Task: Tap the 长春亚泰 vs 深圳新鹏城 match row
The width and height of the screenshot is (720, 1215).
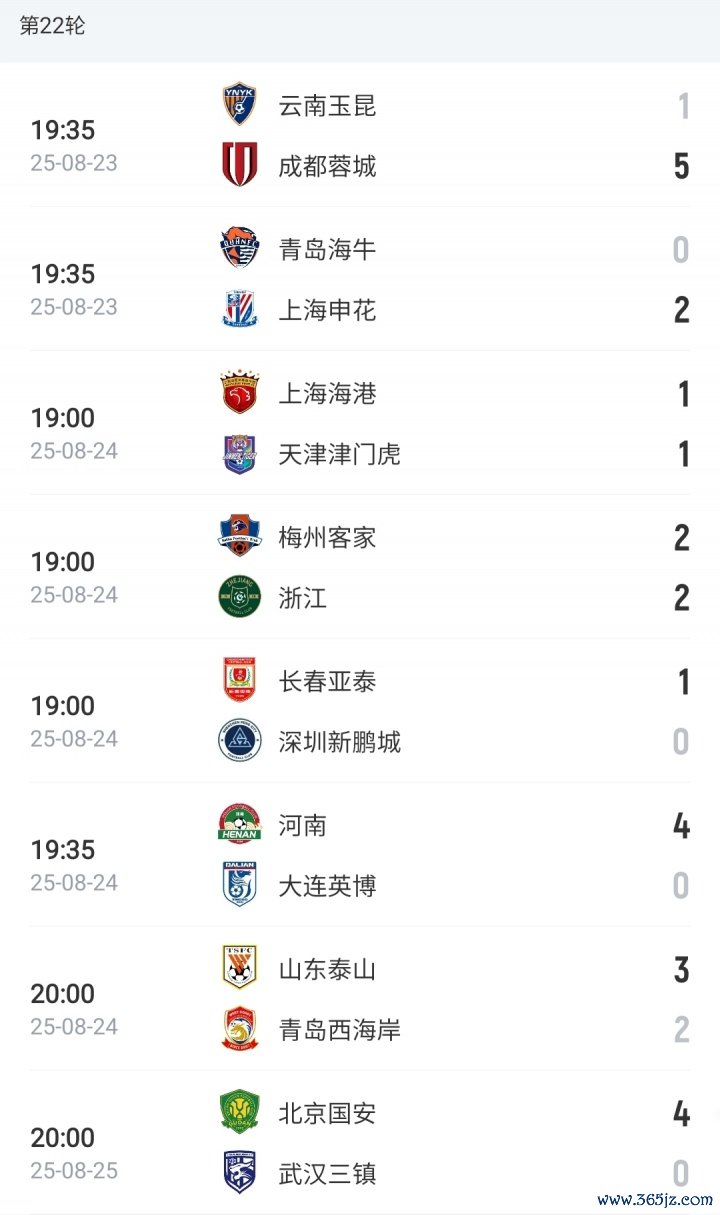Action: pyautogui.click(x=360, y=711)
